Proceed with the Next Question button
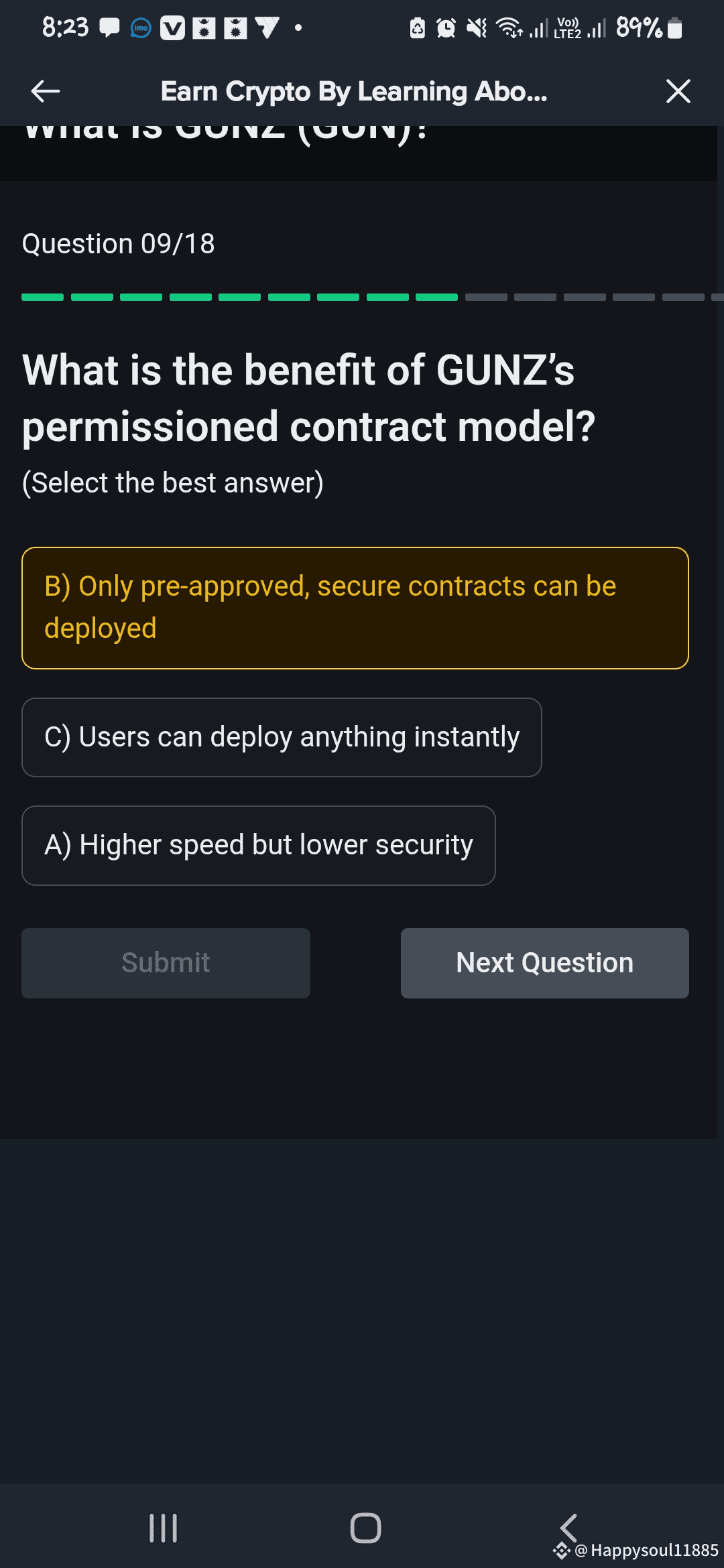The height and width of the screenshot is (1568, 724). click(x=545, y=963)
